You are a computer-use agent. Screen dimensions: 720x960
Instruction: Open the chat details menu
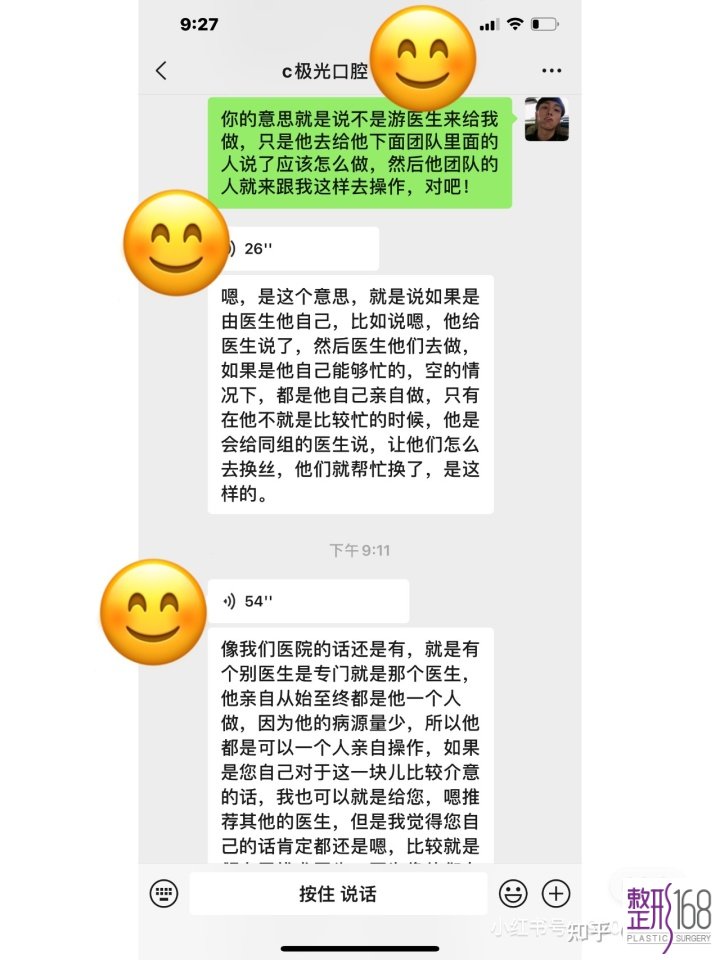pyautogui.click(x=551, y=71)
